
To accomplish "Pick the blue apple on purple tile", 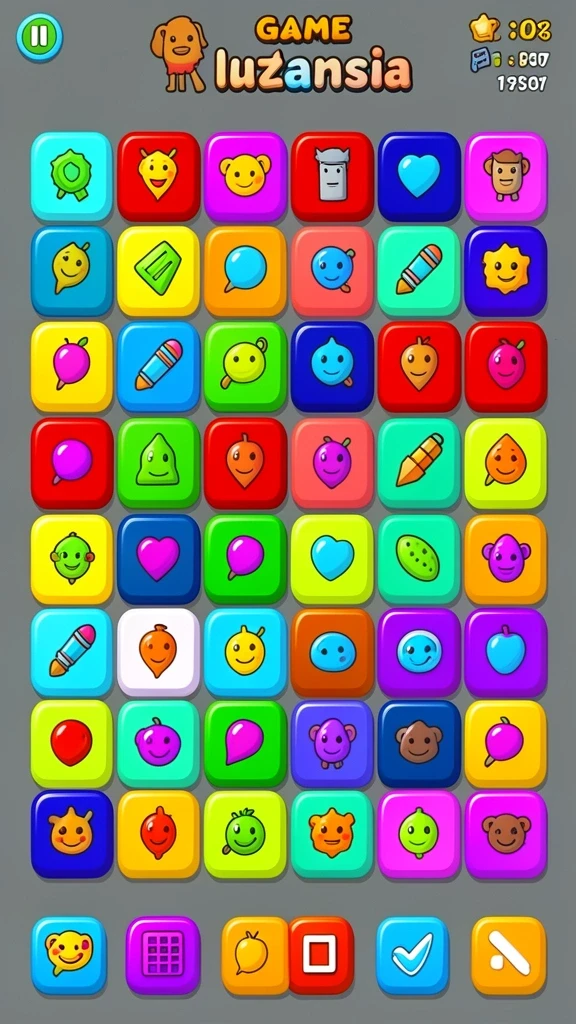I will pos(506,652).
